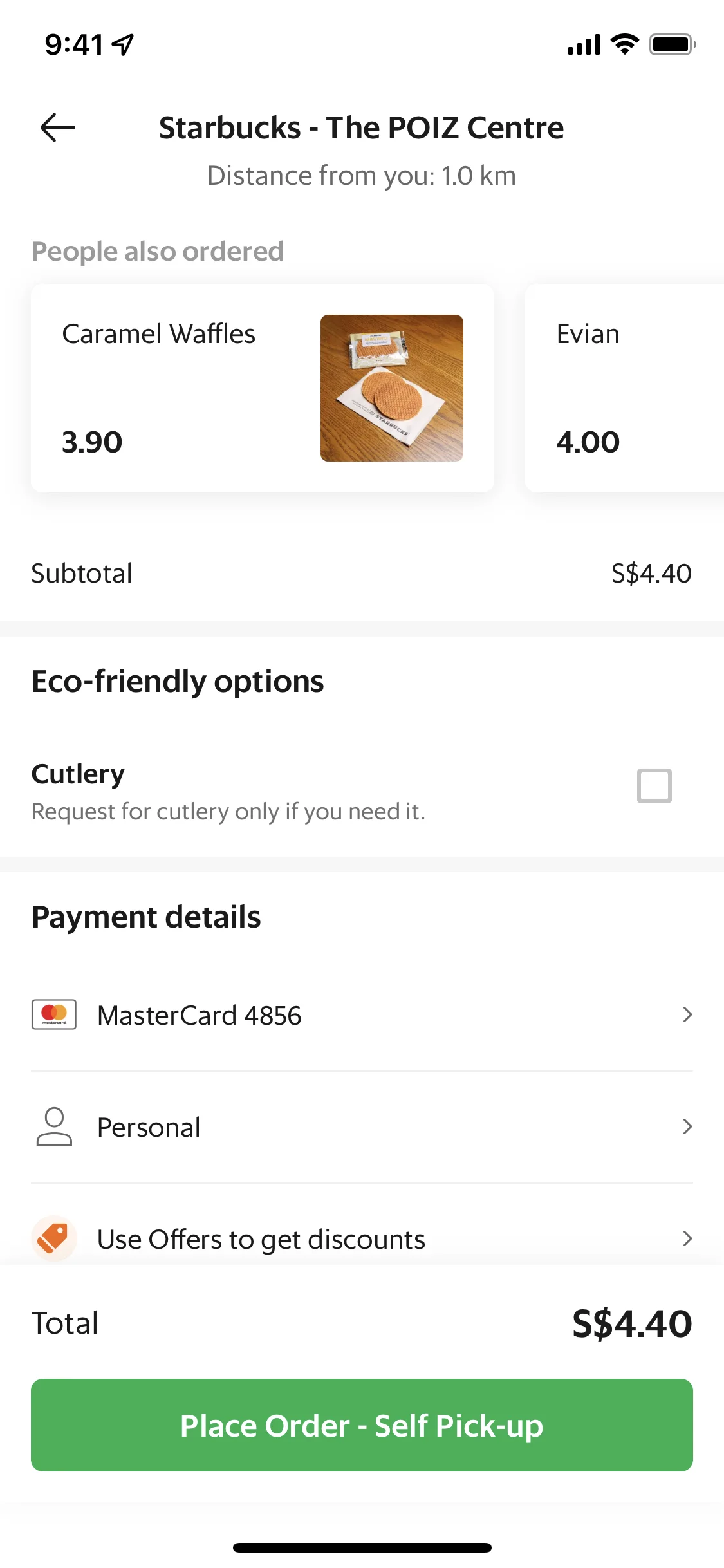Tap the battery indicator
The width and height of the screenshot is (724, 1568).
pos(671,44)
